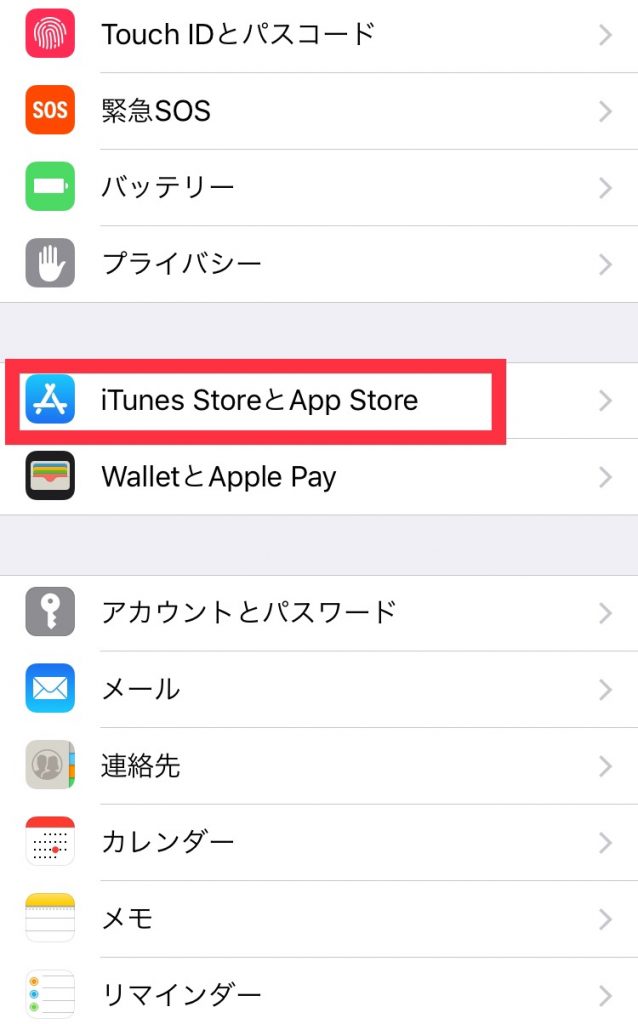Open リマインダー settings
The image size is (638, 1024).
click(x=319, y=991)
